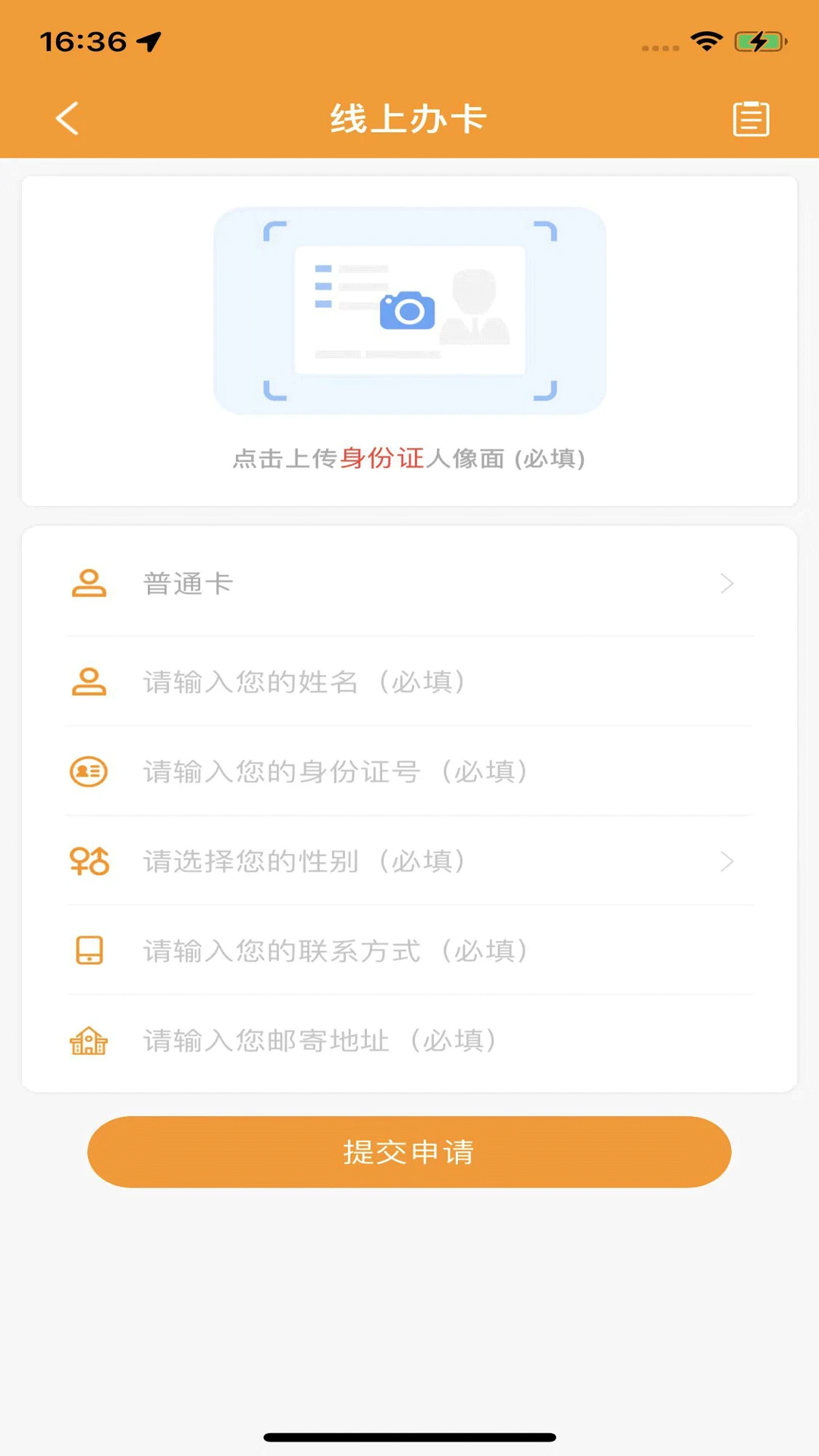The image size is (819, 1456).
Task: Click the ID card upload preview area
Action: pos(408,312)
